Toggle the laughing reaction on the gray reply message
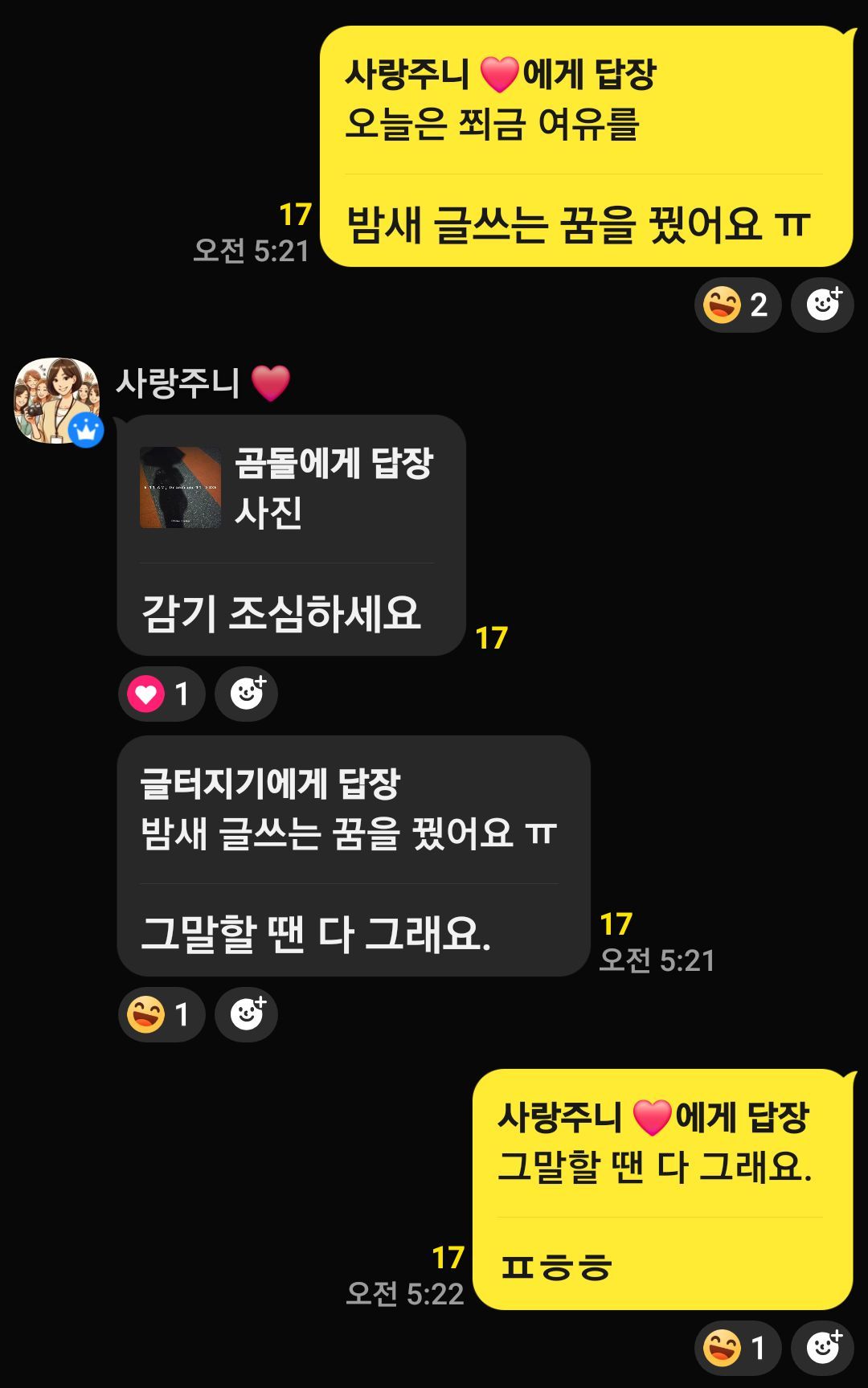868x1388 pixels. (x=161, y=1013)
